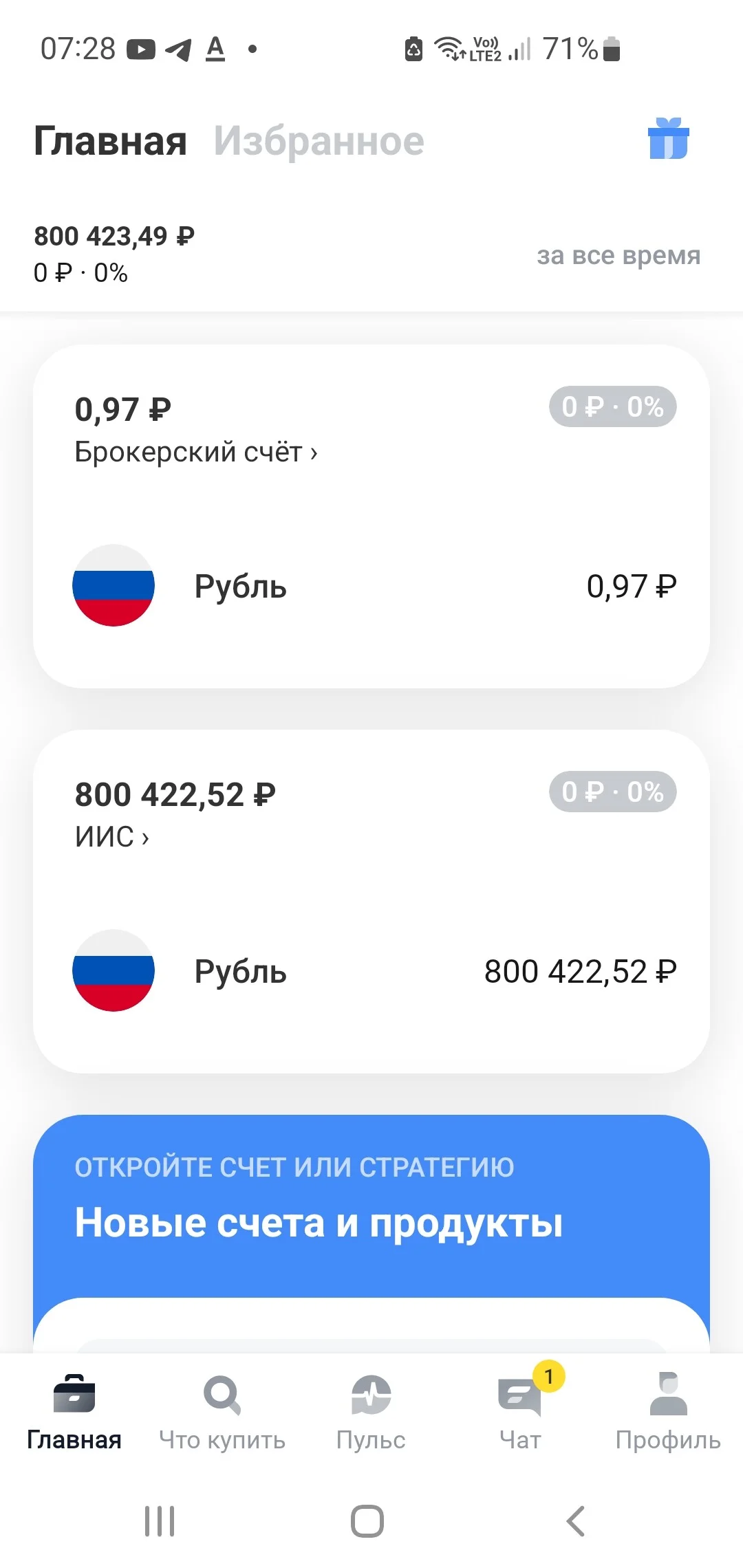
Task: Go back with the system back button
Action: [576, 1521]
